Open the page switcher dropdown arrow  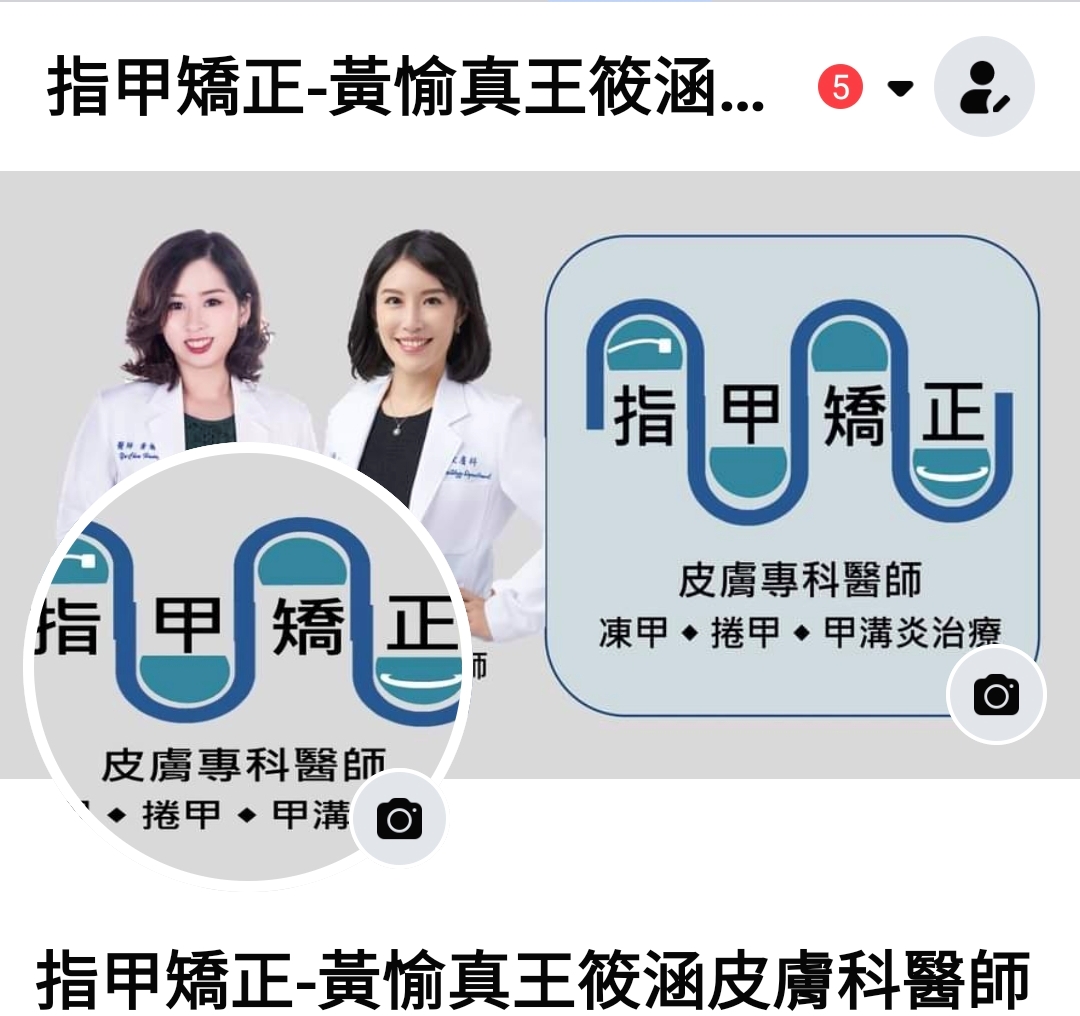(x=900, y=88)
